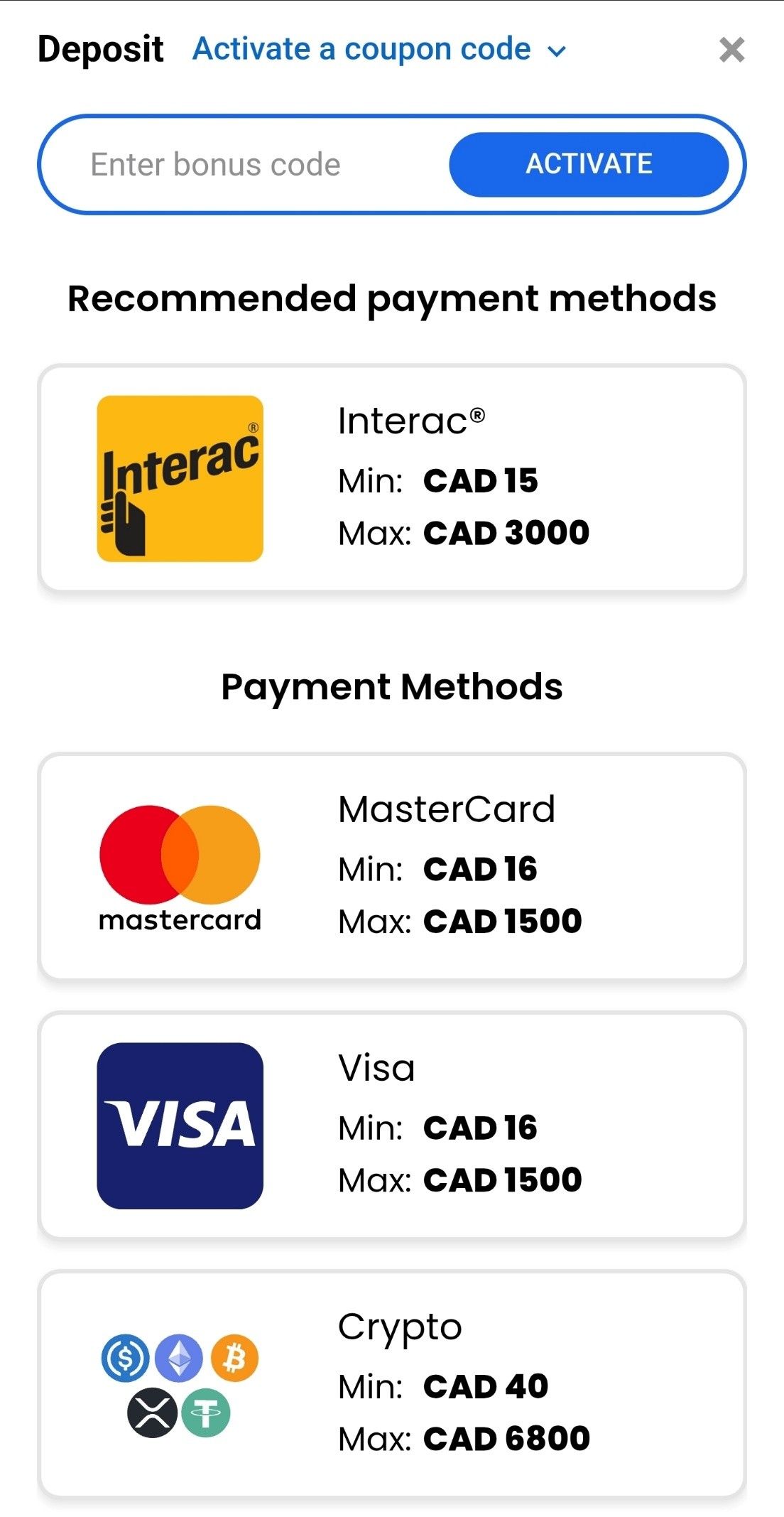Screen dimensions: 784x1517
Task: Focus the Enter bonus code field
Action: point(241,165)
